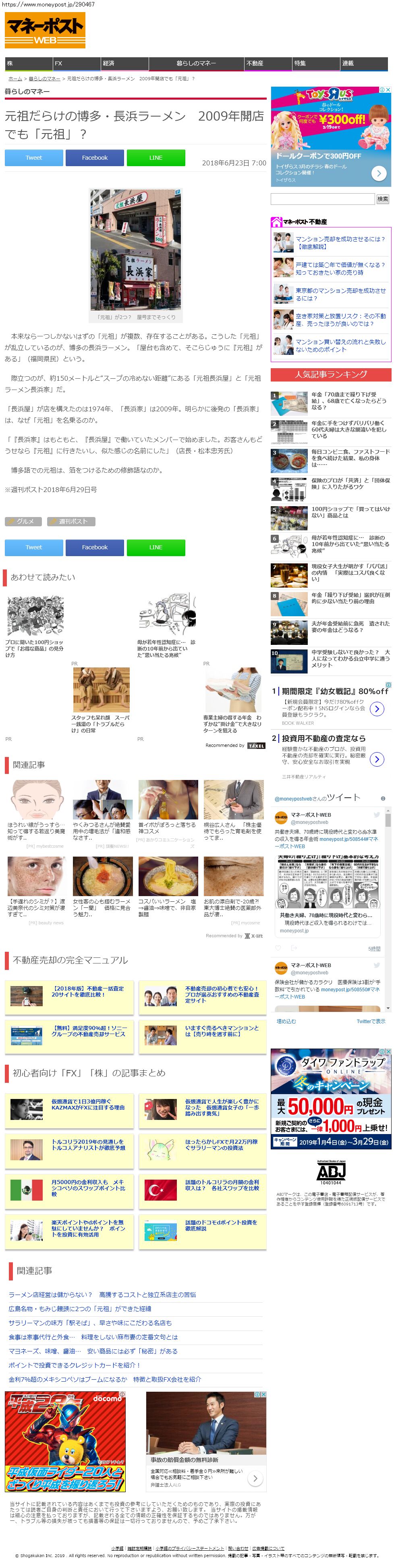Share the article on Facebook from the top
The width and height of the screenshot is (396, 1568).
coord(95,158)
